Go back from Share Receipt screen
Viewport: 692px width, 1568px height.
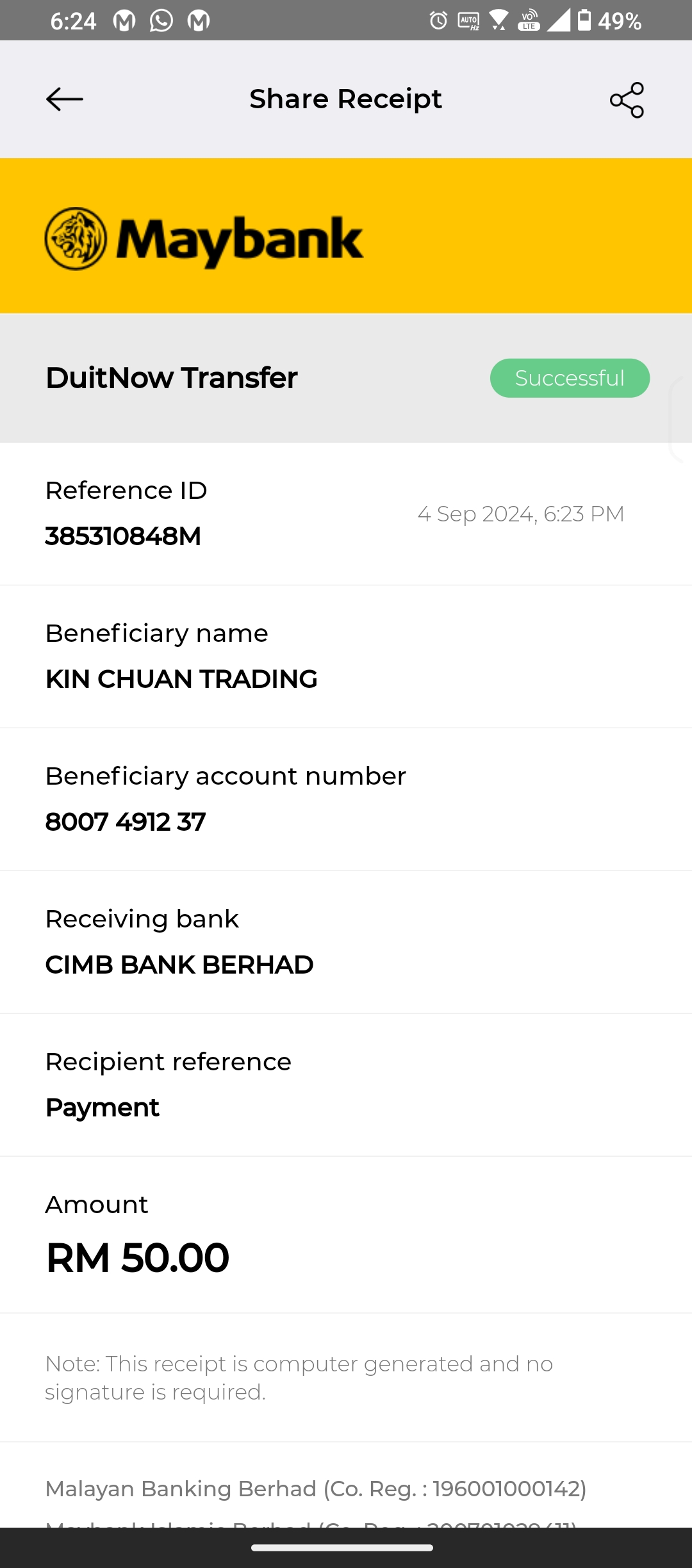[65, 99]
